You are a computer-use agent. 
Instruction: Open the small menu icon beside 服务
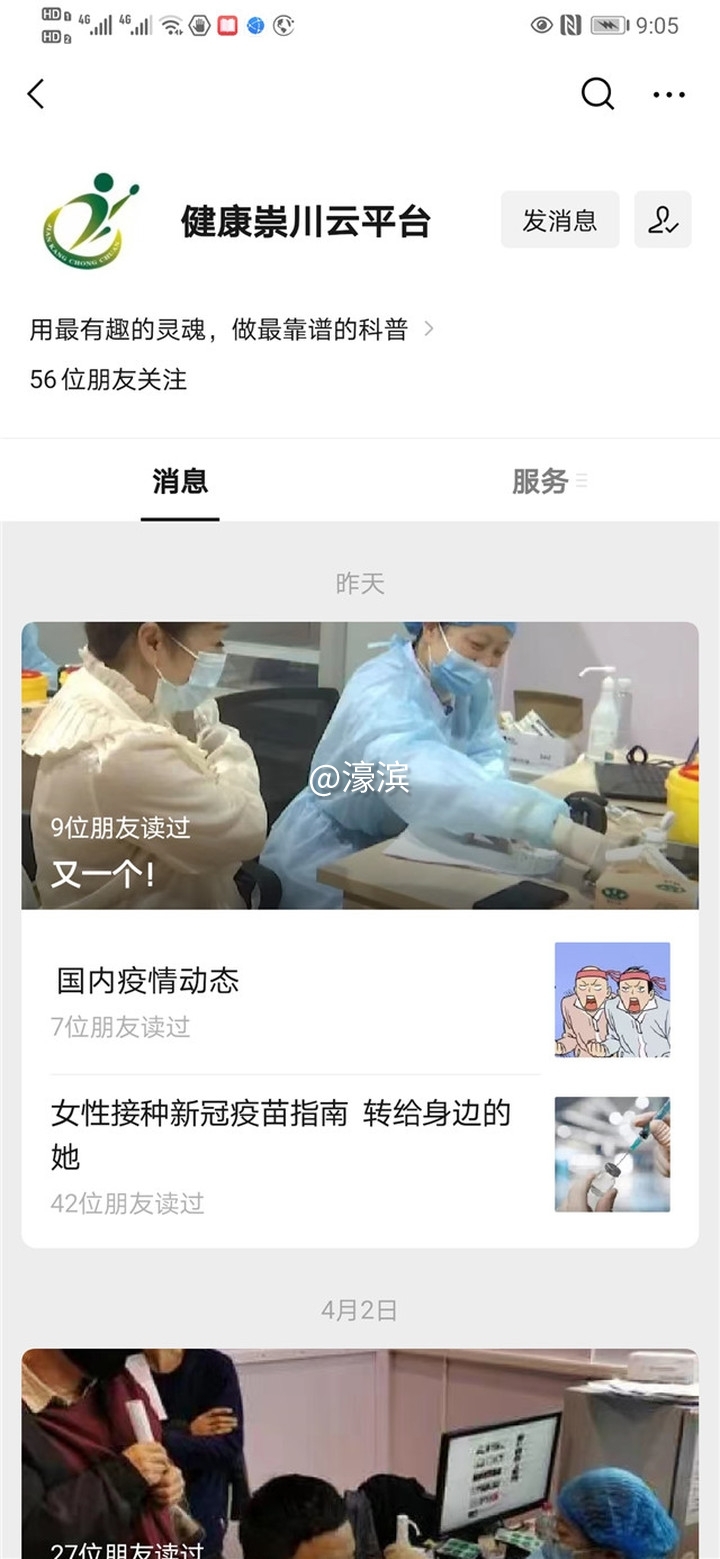click(x=581, y=481)
